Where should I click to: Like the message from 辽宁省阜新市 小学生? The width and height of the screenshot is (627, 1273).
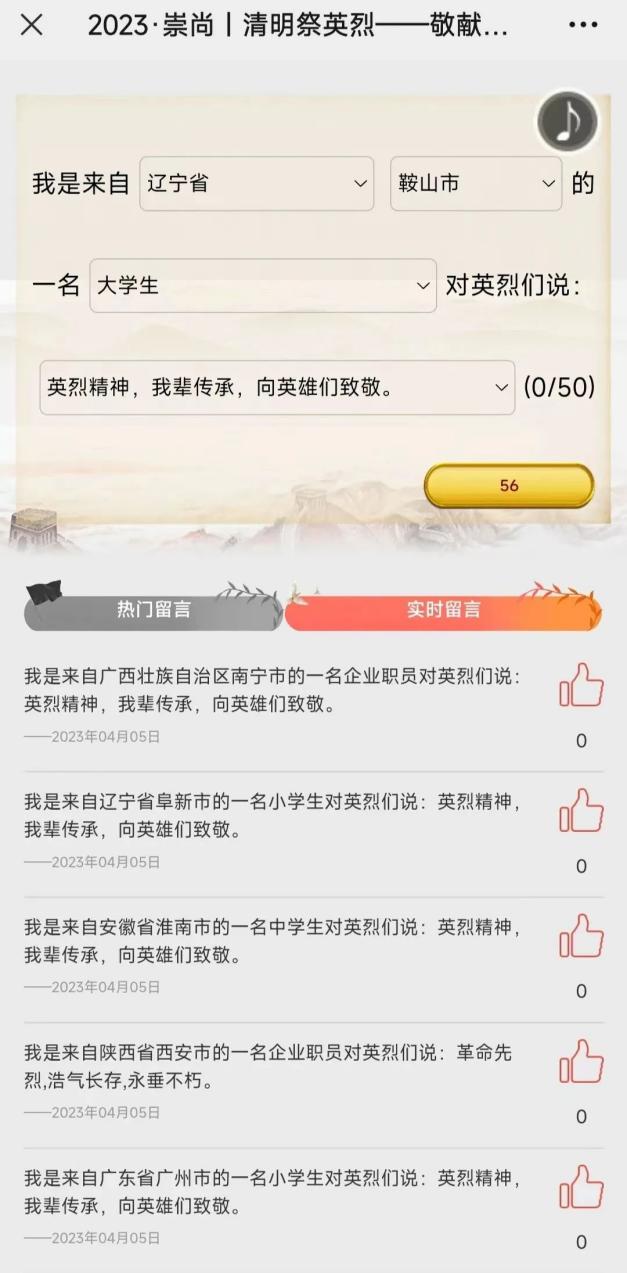(x=581, y=812)
